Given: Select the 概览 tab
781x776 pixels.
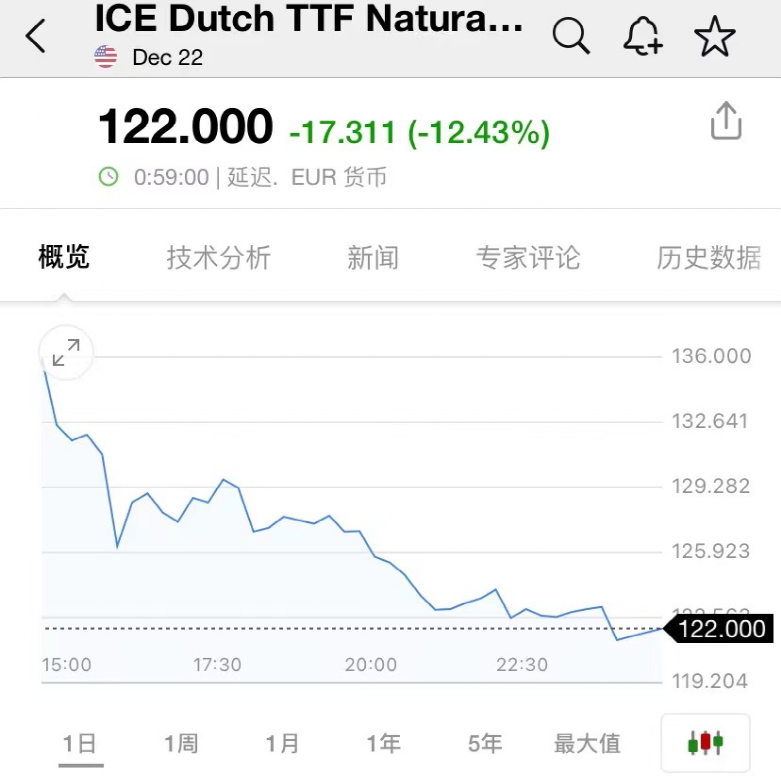Looking at the screenshot, I should tap(64, 258).
